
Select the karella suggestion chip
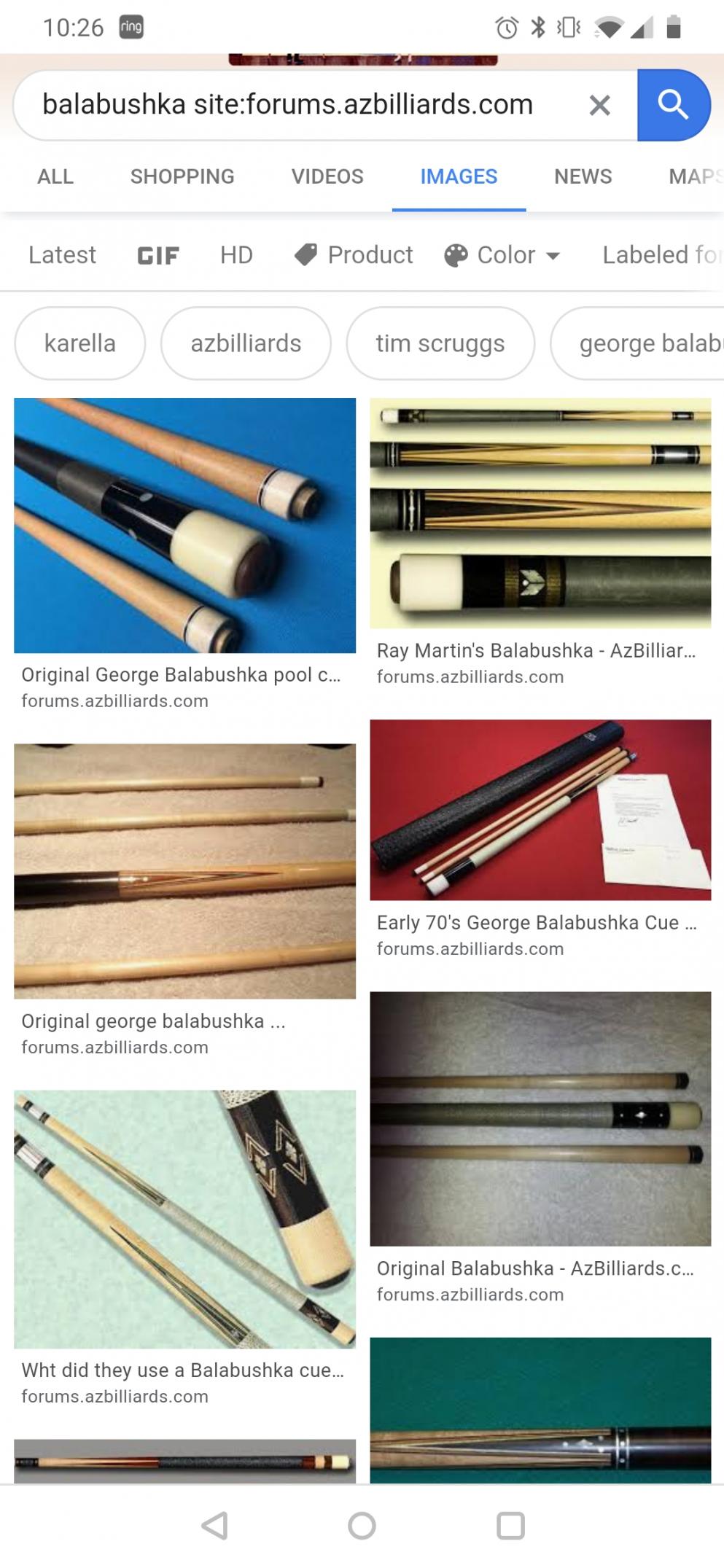[80, 343]
